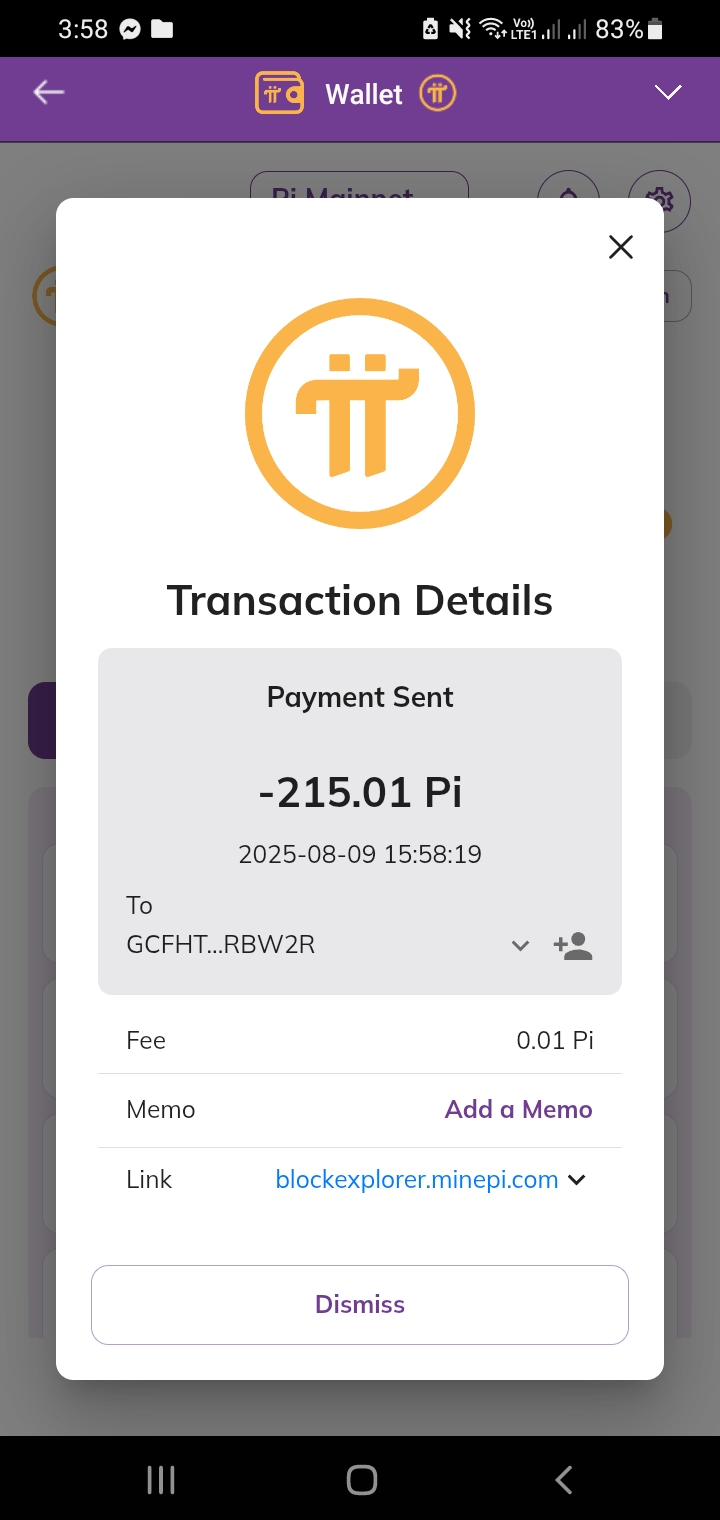This screenshot has height=1520, width=720.
Task: Tap the Dismiss button
Action: tap(360, 1304)
